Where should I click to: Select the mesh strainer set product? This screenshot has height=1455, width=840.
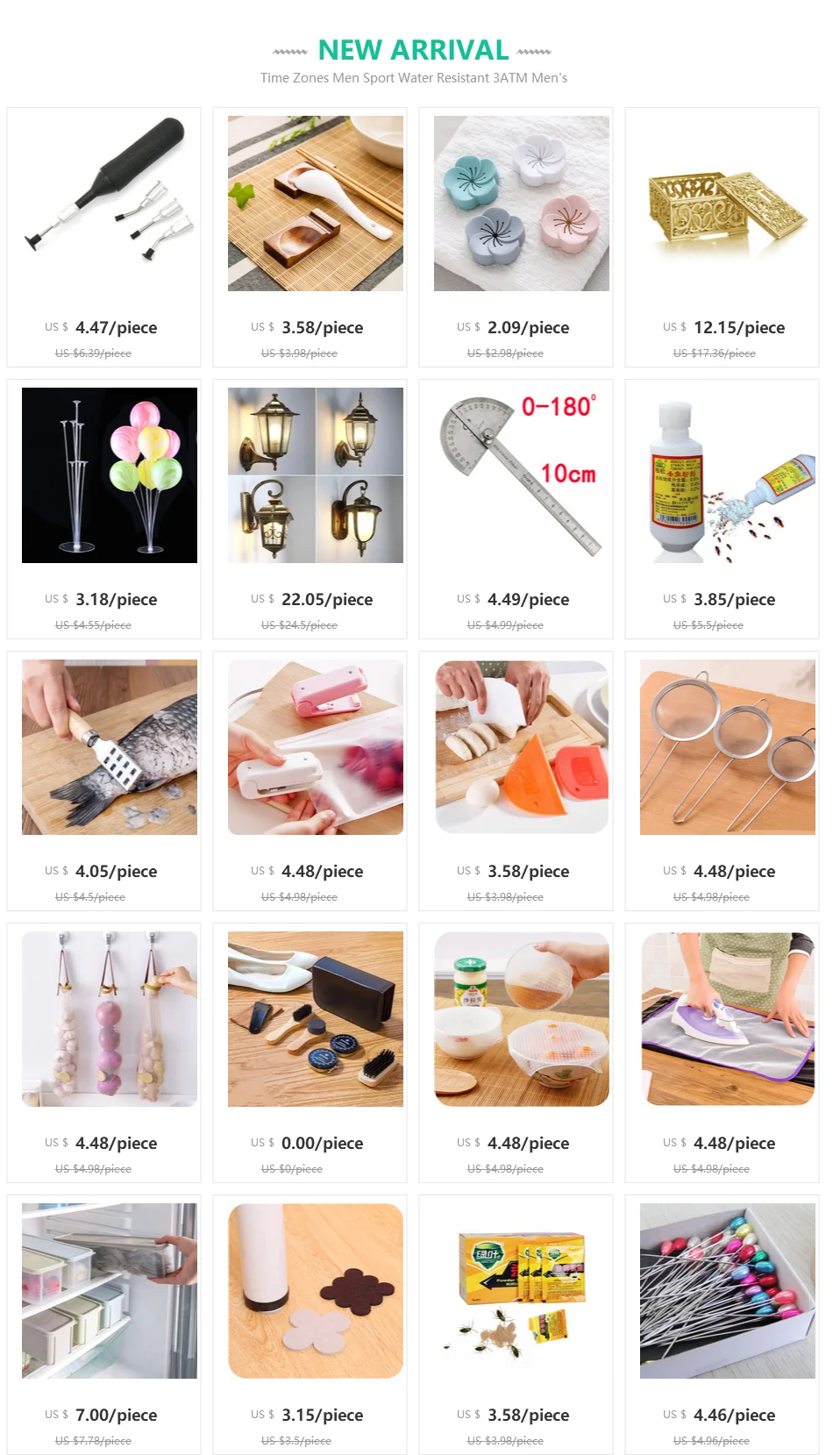[722, 781]
